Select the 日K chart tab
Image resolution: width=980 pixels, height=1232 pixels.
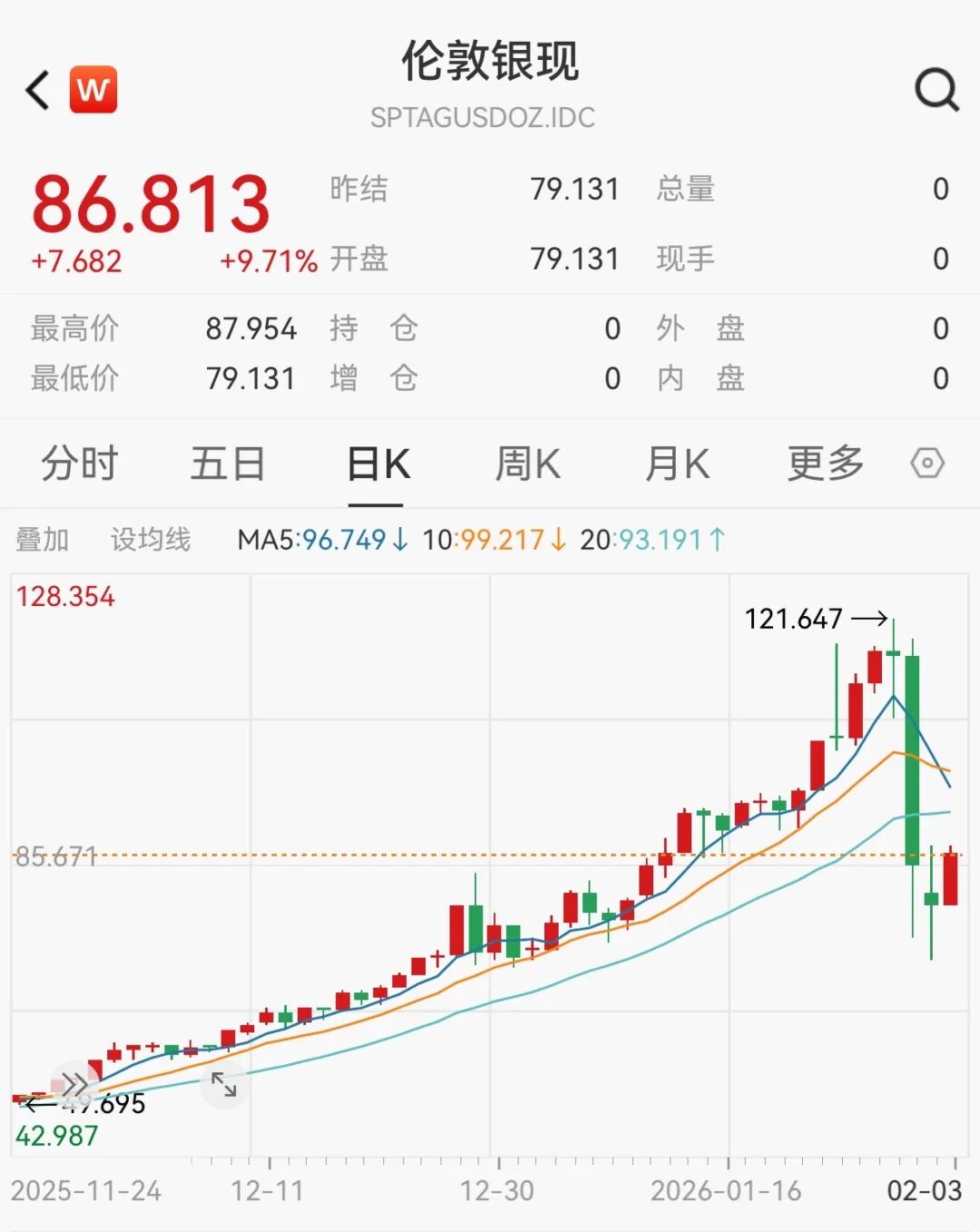pos(377,464)
